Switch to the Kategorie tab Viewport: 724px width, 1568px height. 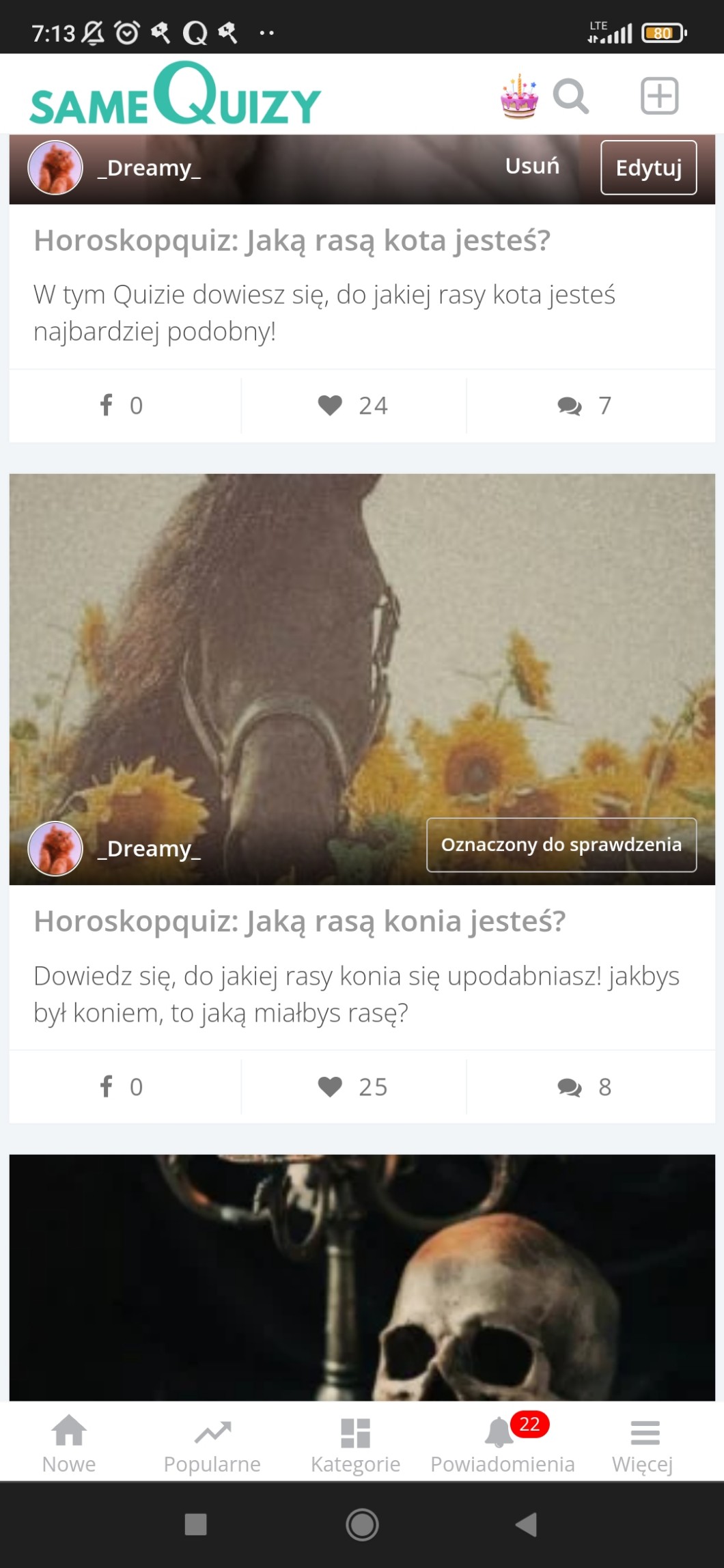tap(355, 1445)
